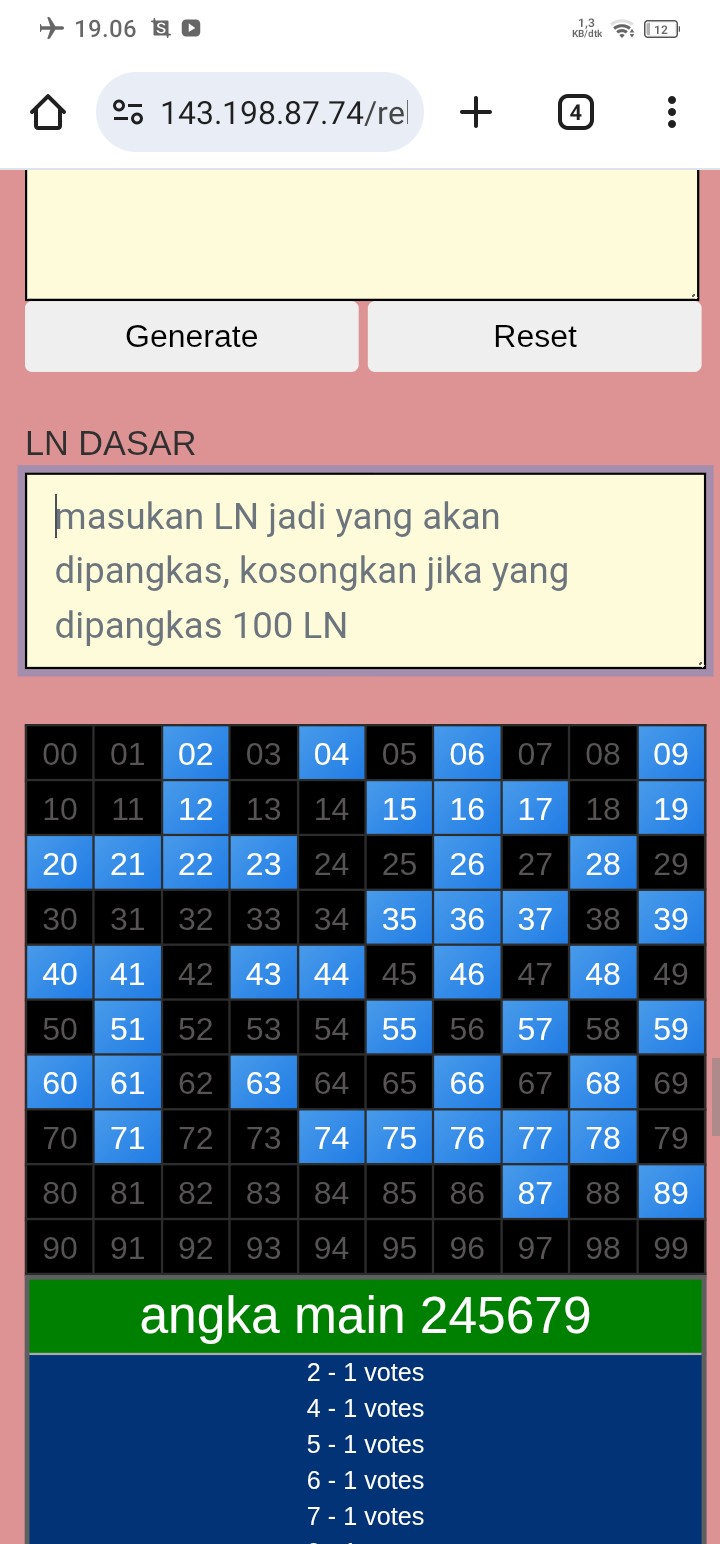Viewport: 720px width, 1544px height.
Task: Focus the text area above Generate
Action: [360, 235]
